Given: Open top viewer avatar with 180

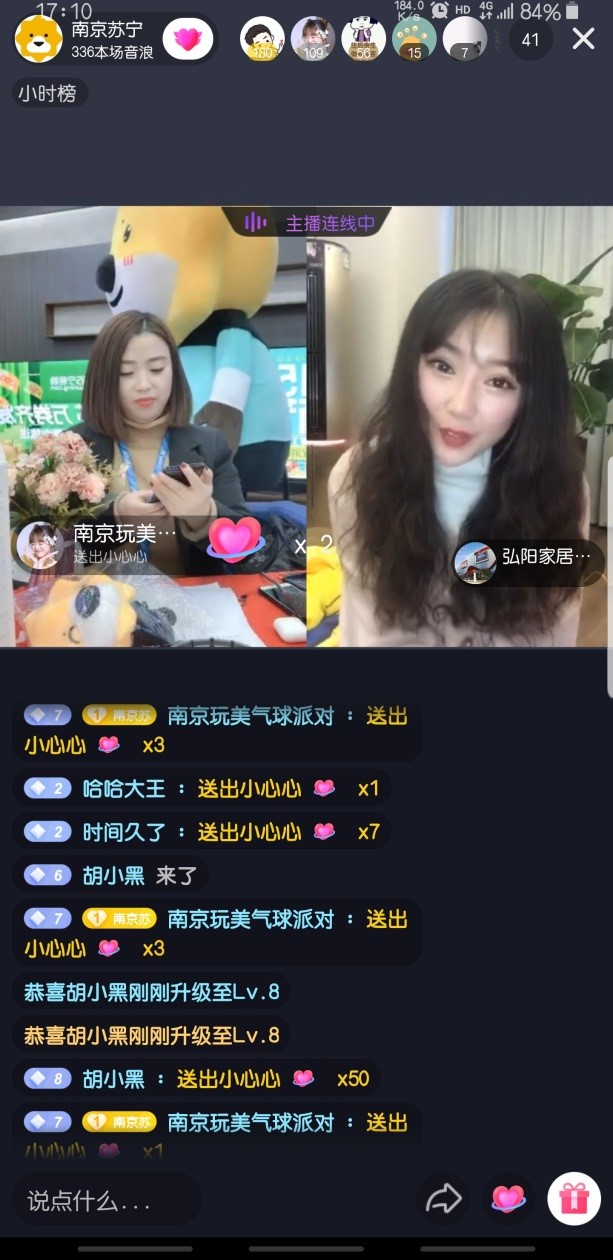Looking at the screenshot, I should pyautogui.click(x=263, y=39).
